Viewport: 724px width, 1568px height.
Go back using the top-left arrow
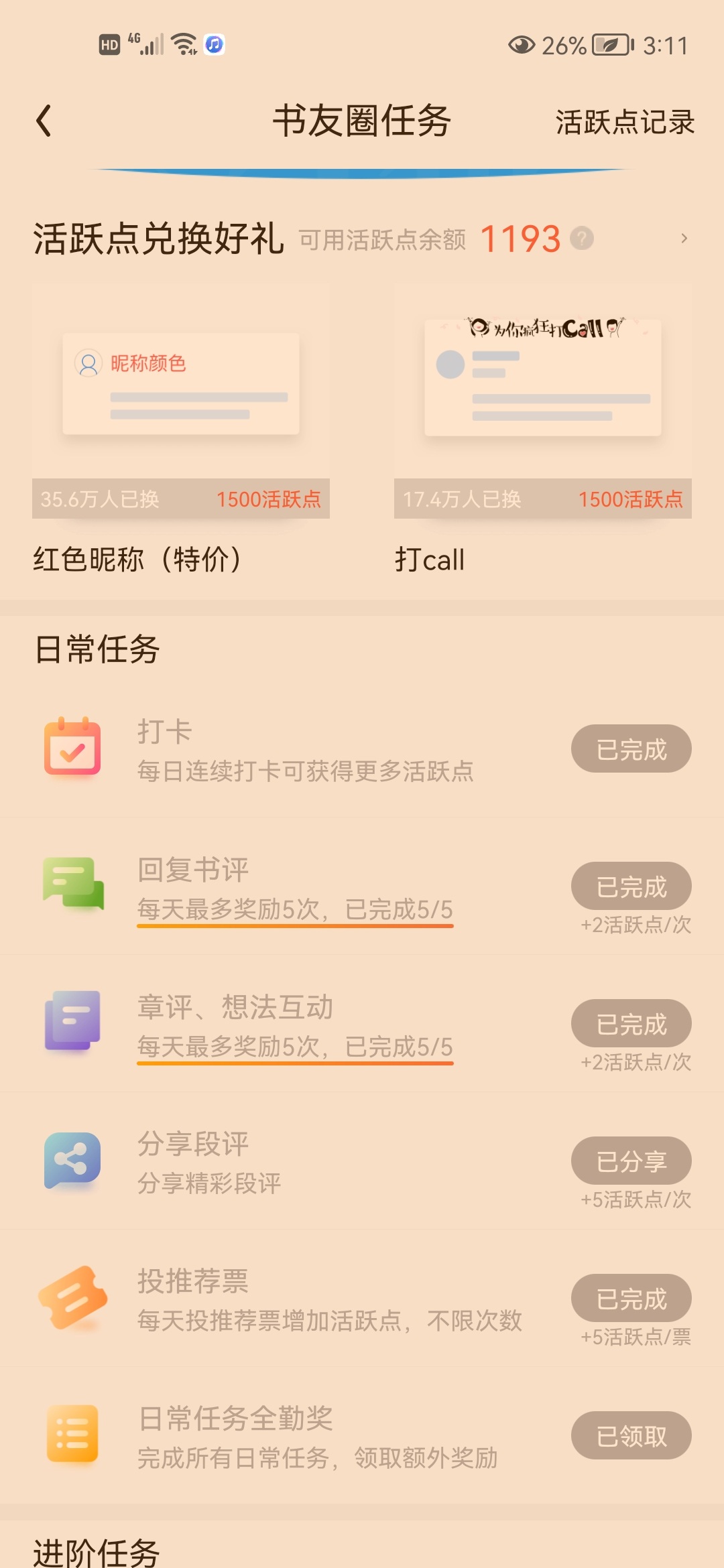coord(44,121)
